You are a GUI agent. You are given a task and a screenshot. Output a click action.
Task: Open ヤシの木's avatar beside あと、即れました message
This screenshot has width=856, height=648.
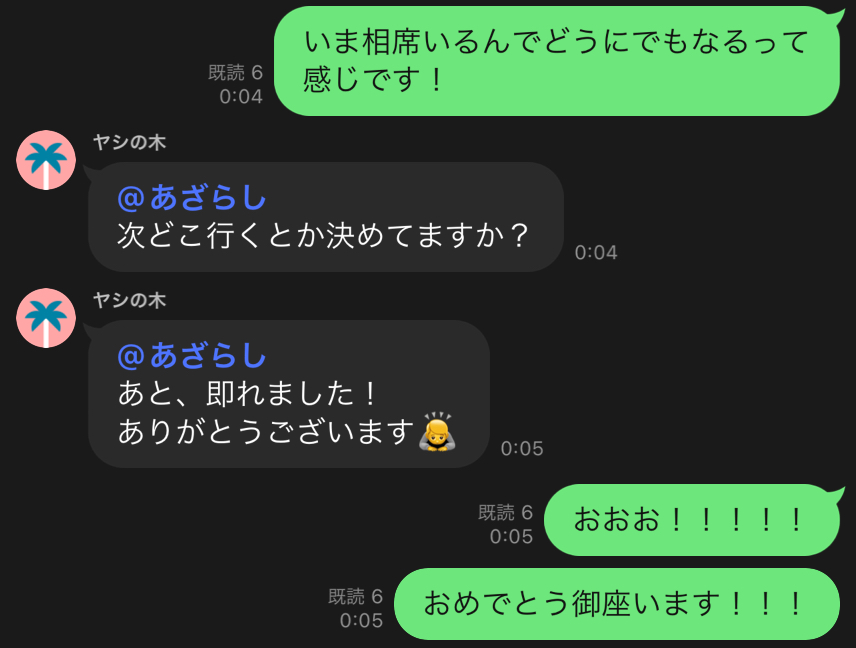point(46,319)
